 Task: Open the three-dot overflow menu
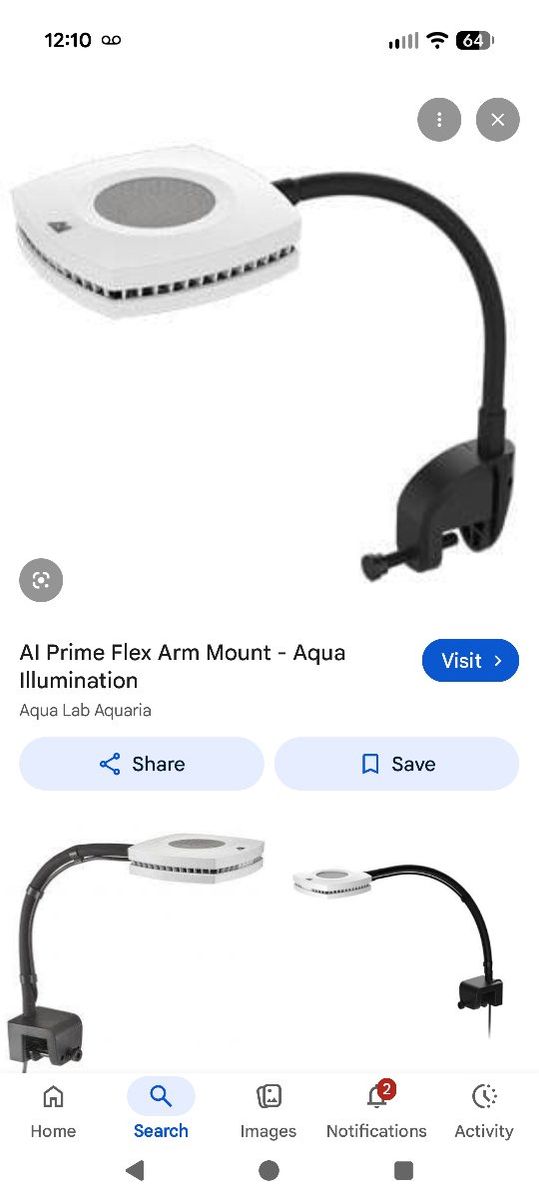[x=439, y=120]
